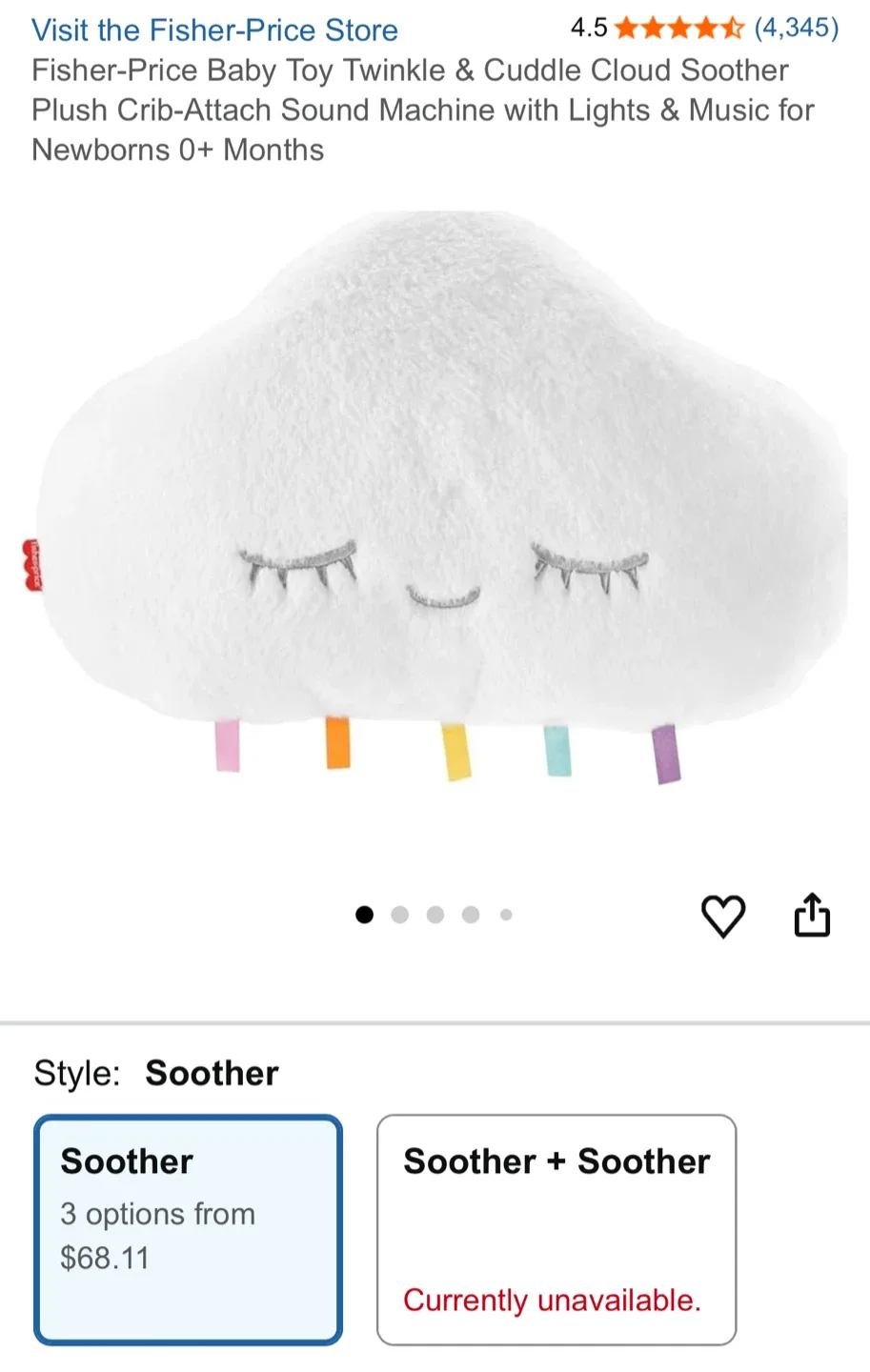Click the Style: Soother label
This screenshot has height=1372, width=870.
coord(152,1073)
